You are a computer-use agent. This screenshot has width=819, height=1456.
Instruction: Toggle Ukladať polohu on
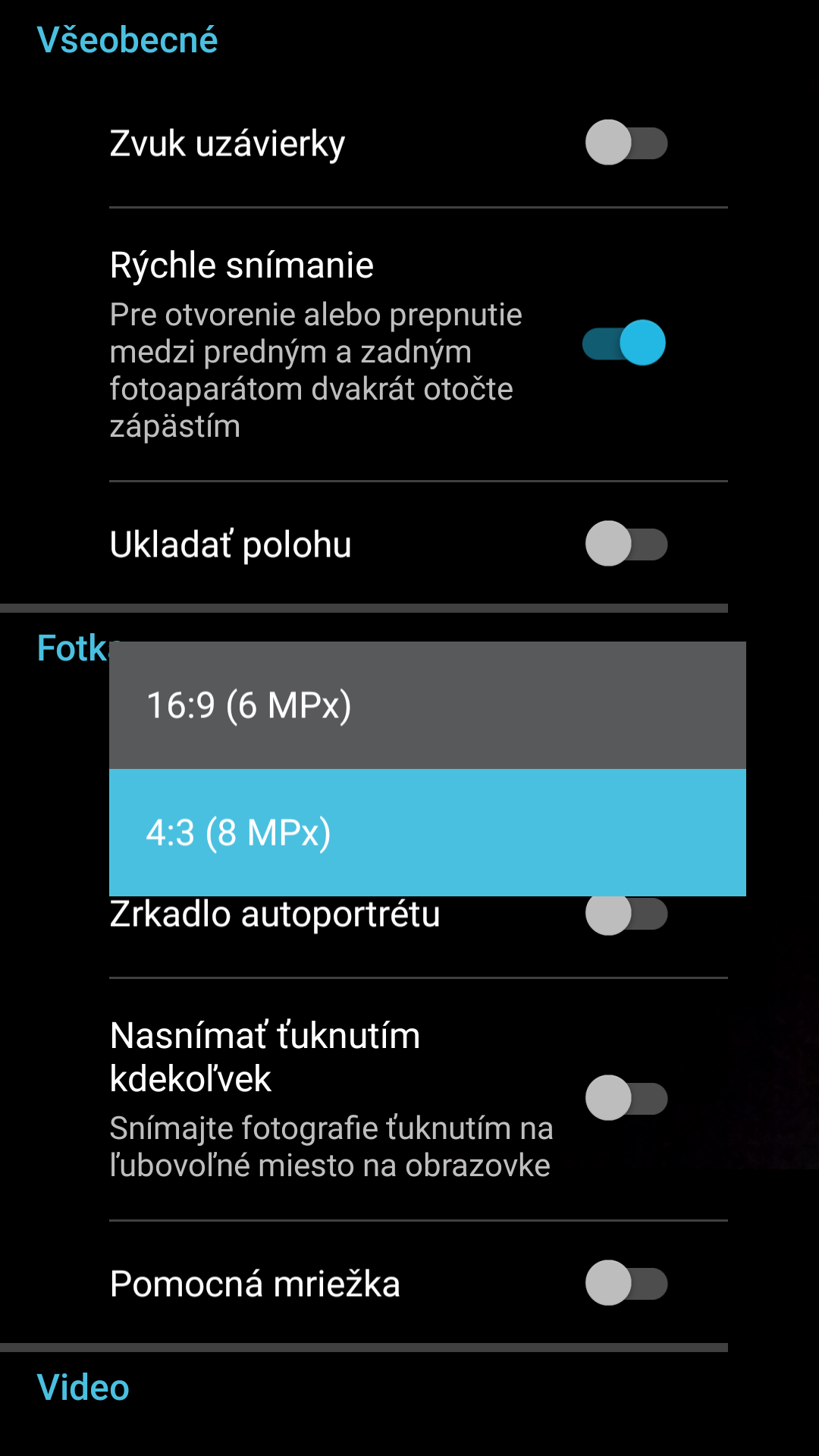click(626, 544)
